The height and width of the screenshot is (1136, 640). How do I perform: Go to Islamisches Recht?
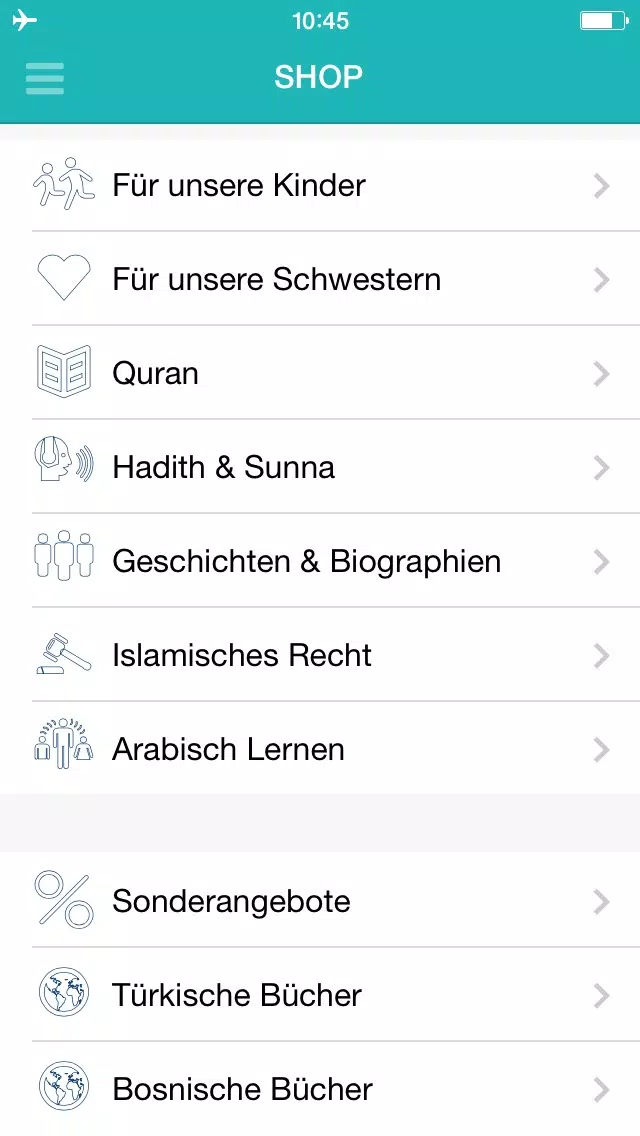[320, 655]
